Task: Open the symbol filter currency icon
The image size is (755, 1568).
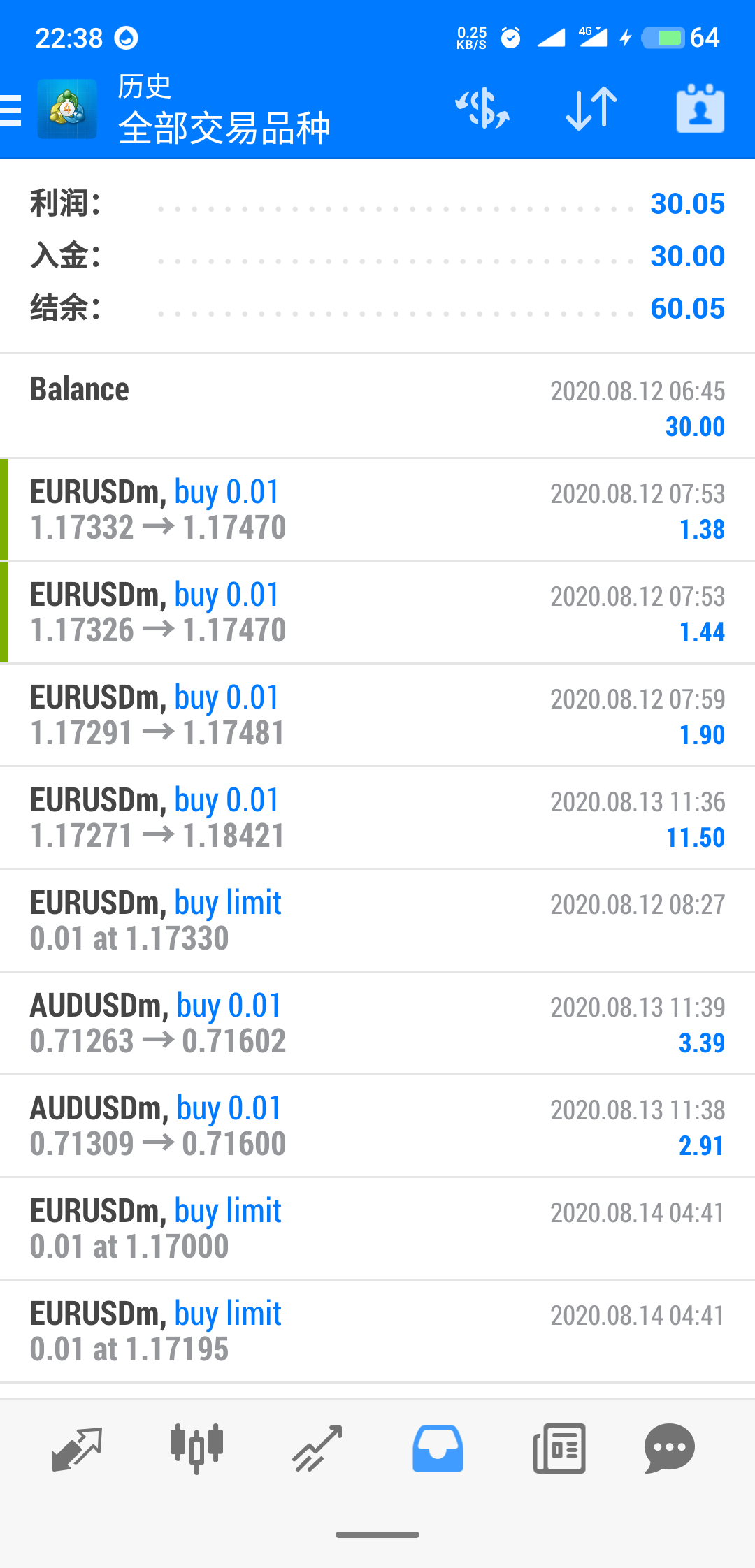Action: (482, 109)
